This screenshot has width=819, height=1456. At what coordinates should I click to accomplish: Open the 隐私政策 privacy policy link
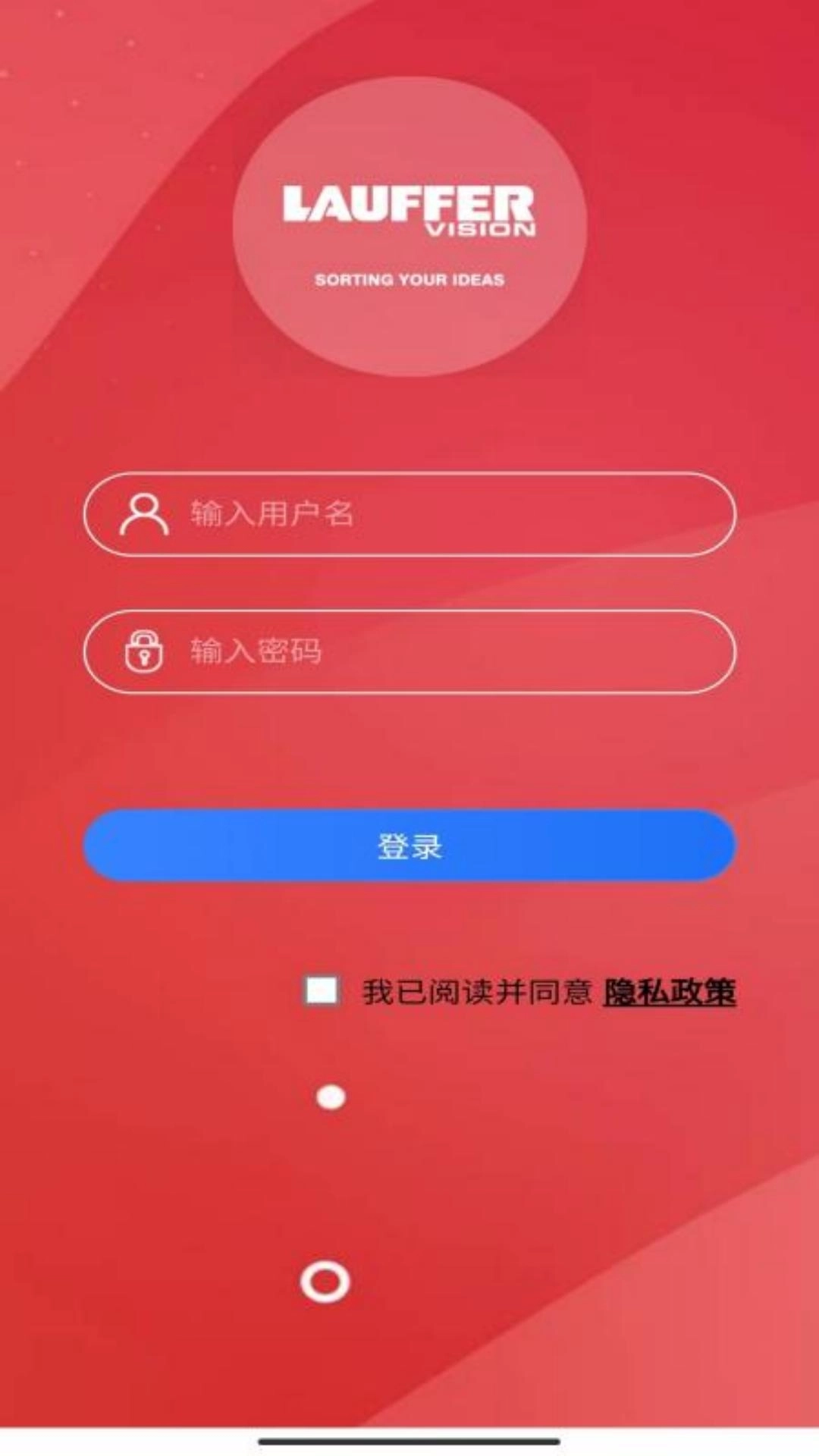click(x=669, y=992)
